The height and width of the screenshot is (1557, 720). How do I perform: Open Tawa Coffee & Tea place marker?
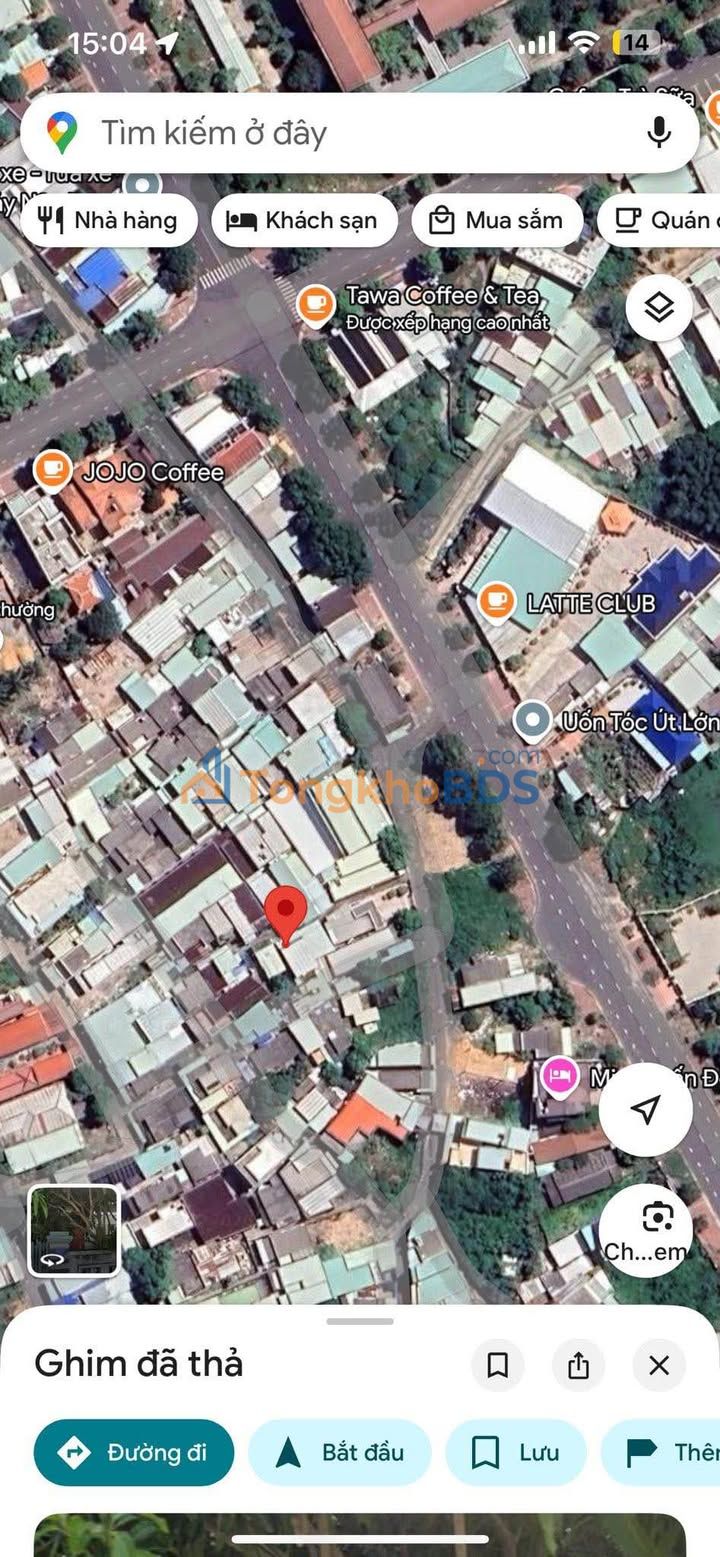316,303
